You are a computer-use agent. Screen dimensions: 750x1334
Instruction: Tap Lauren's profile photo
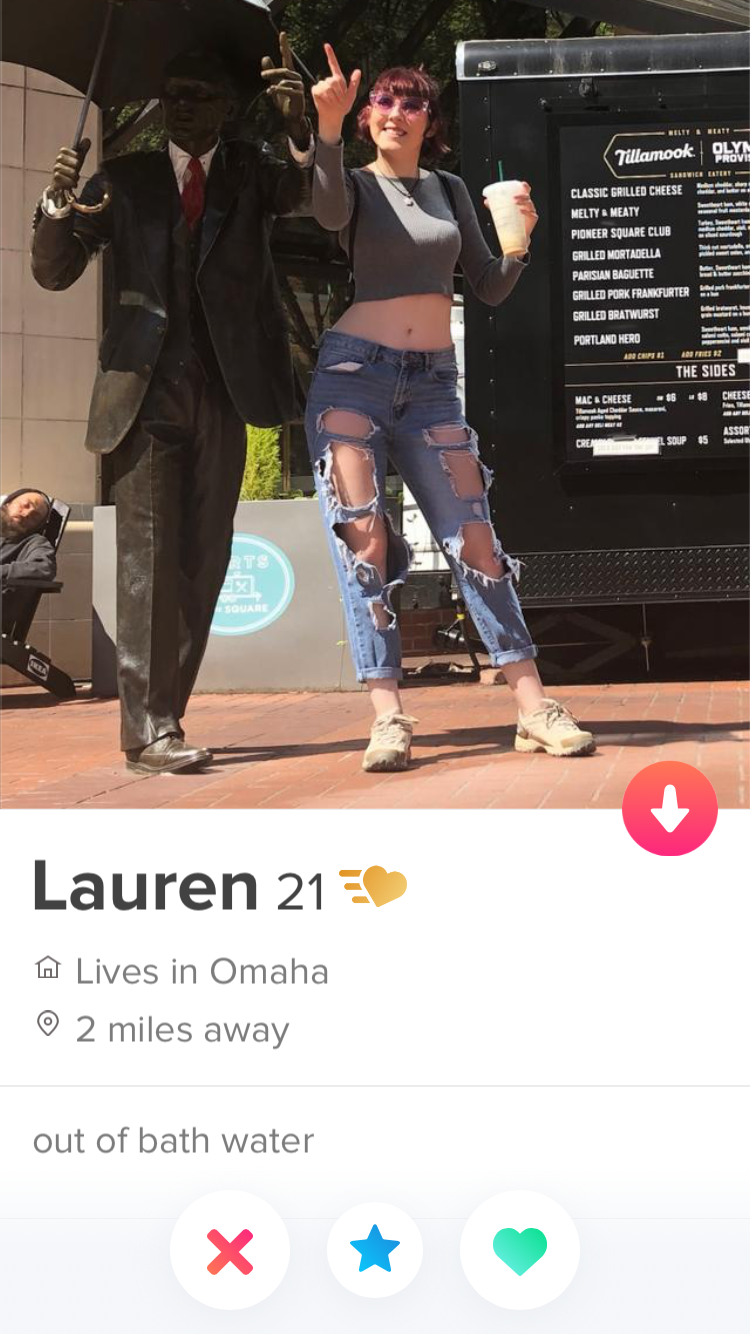pos(375,400)
